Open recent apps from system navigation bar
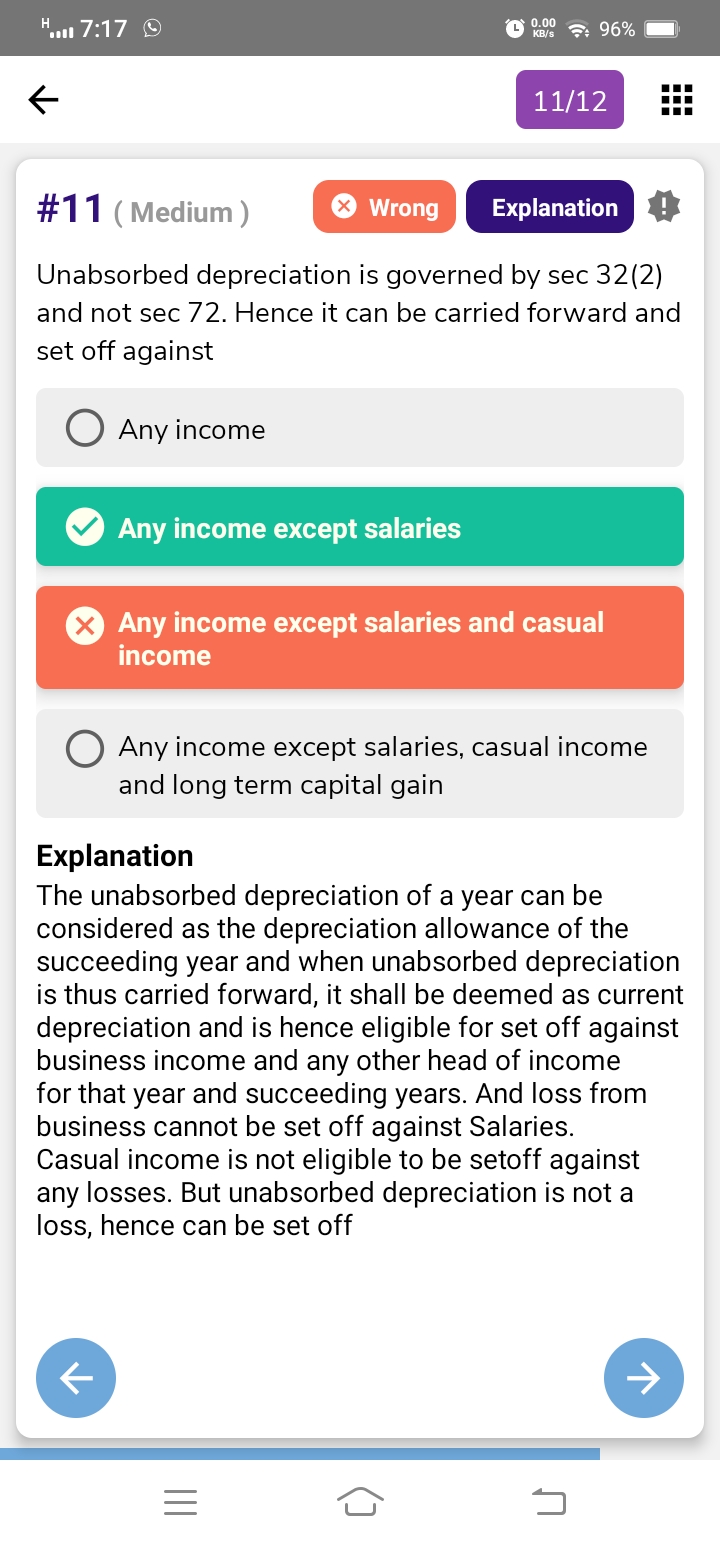 [181, 1501]
